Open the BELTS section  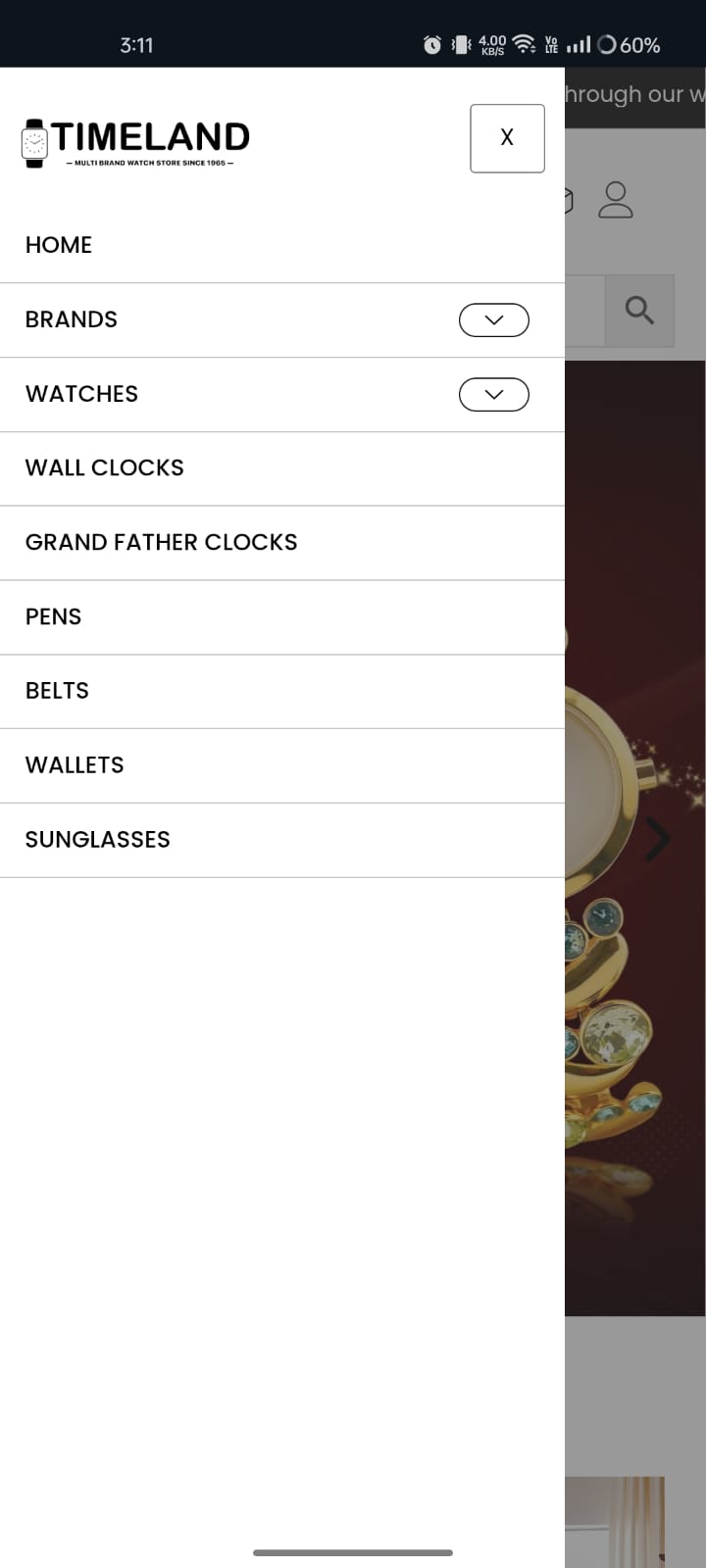click(58, 691)
